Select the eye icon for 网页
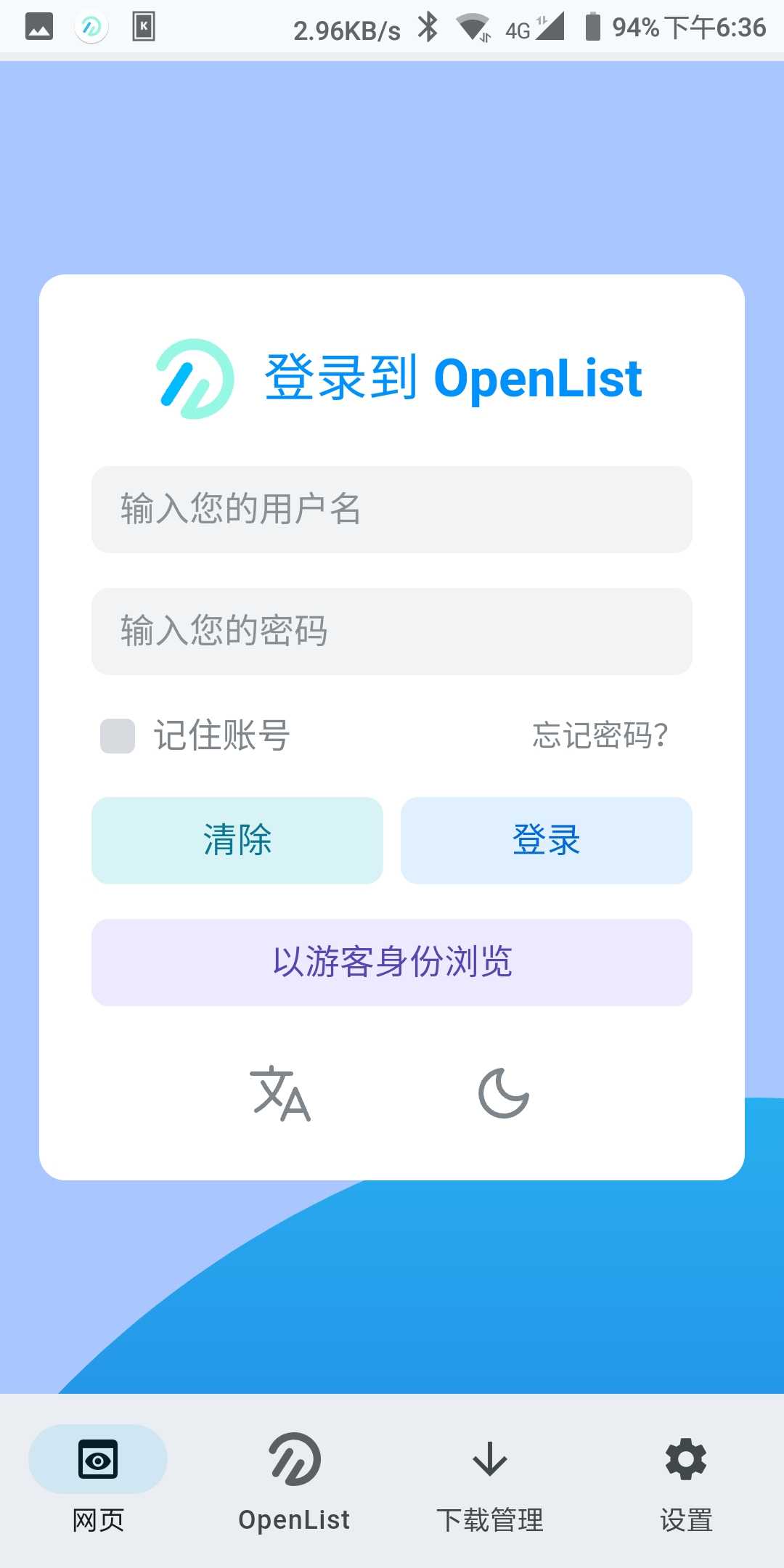Screen dimensions: 784x1568 98,1458
